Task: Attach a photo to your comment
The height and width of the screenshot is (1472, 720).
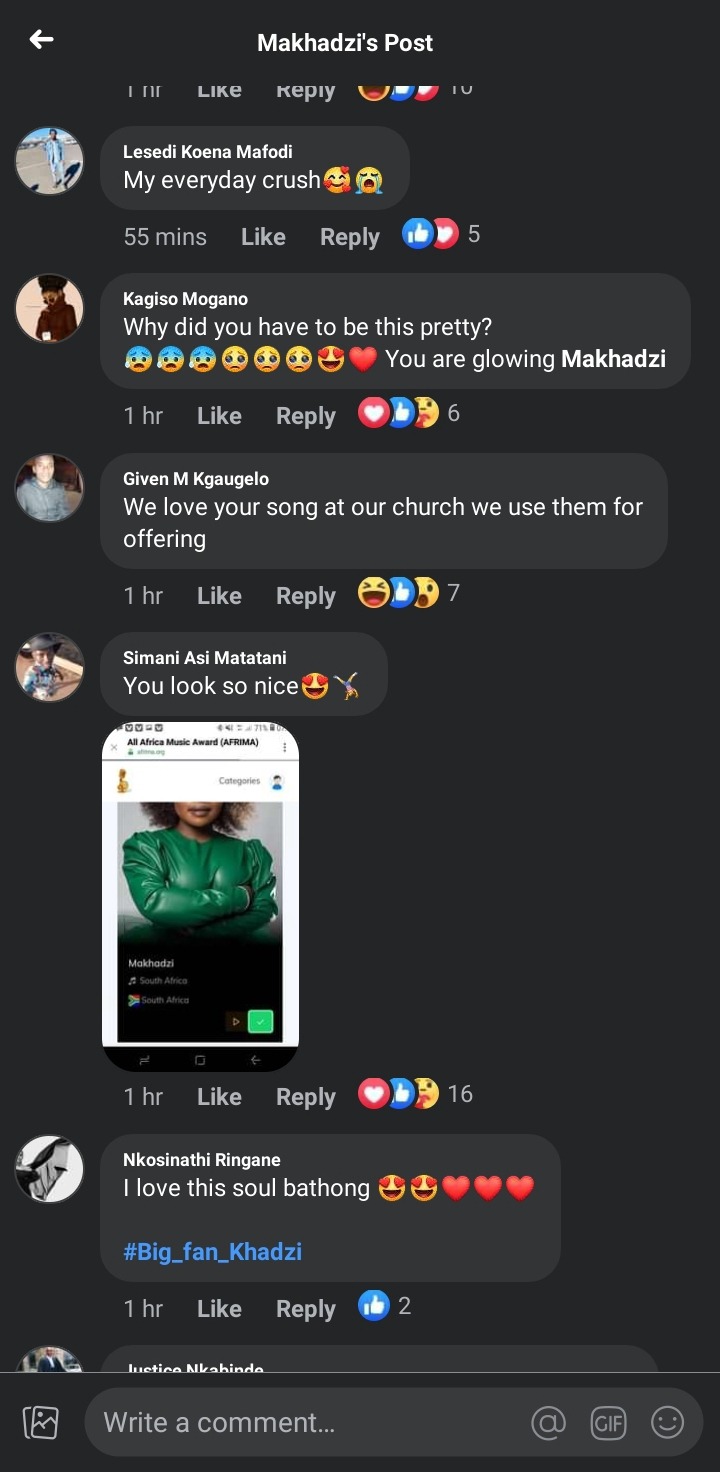Action: tap(41, 1422)
